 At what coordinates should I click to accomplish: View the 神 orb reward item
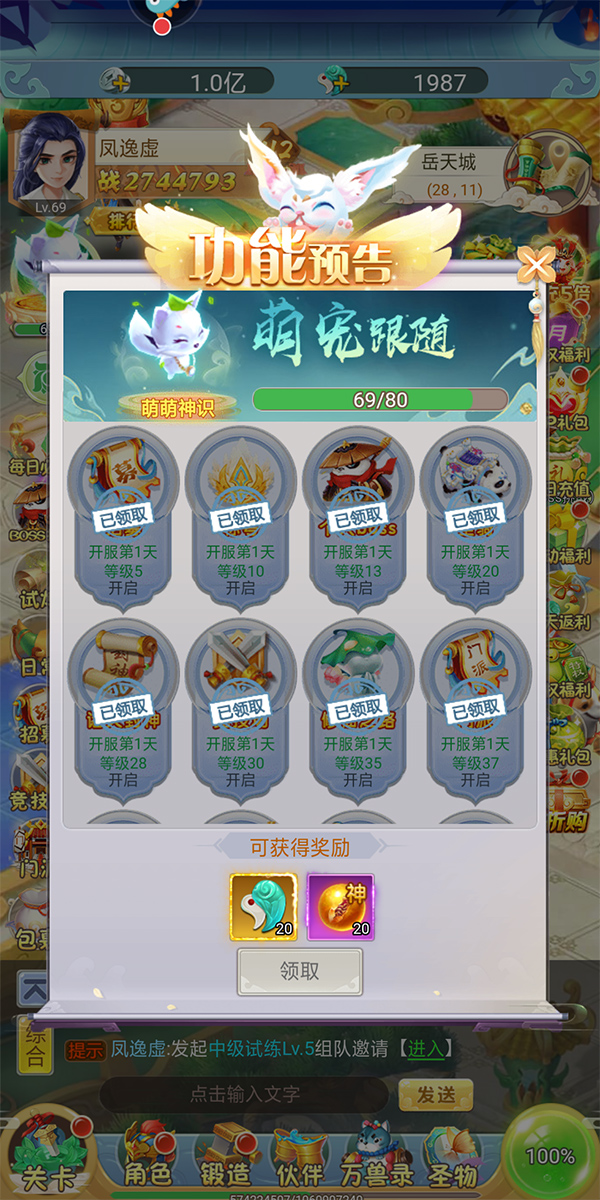click(x=340, y=907)
